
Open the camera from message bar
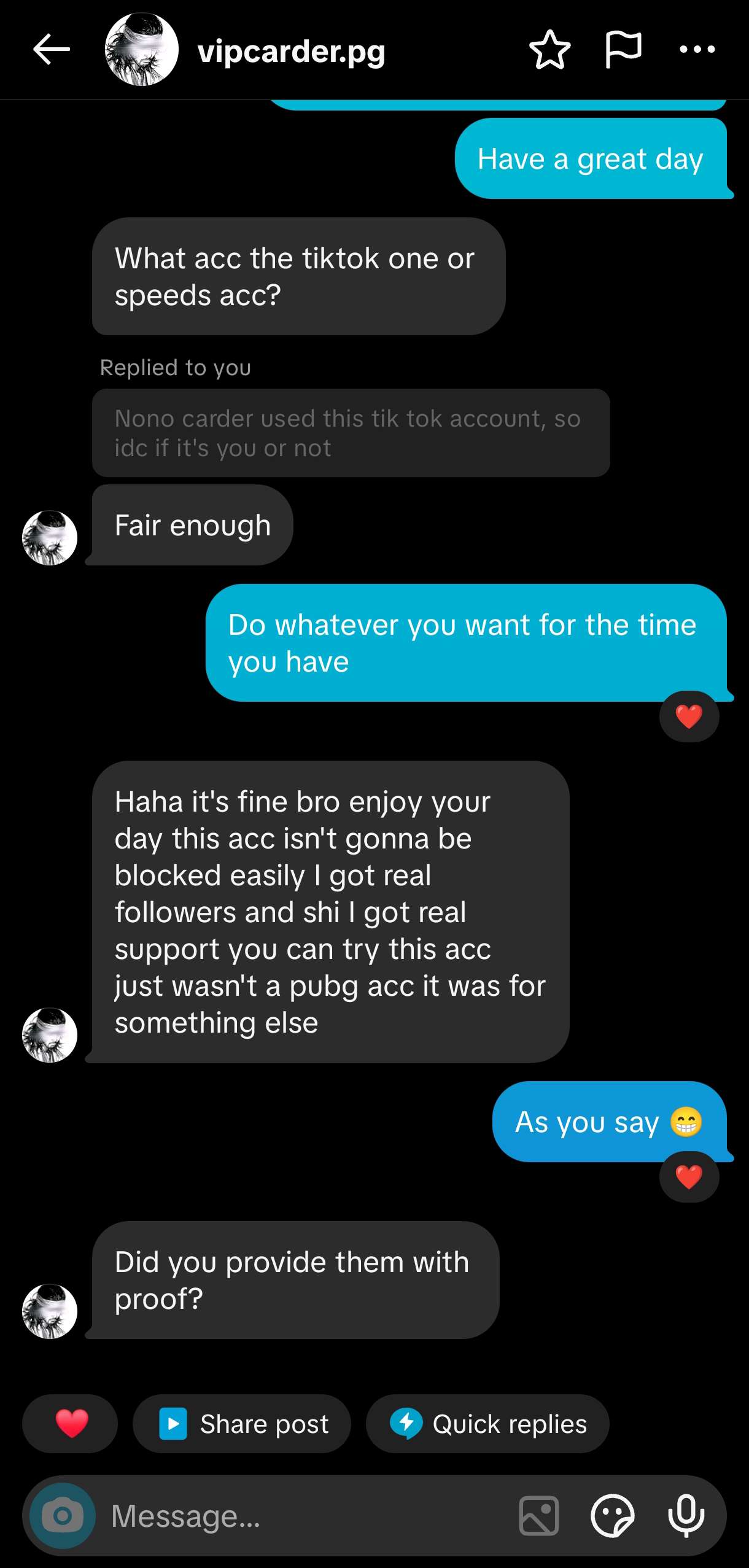coord(63,1515)
